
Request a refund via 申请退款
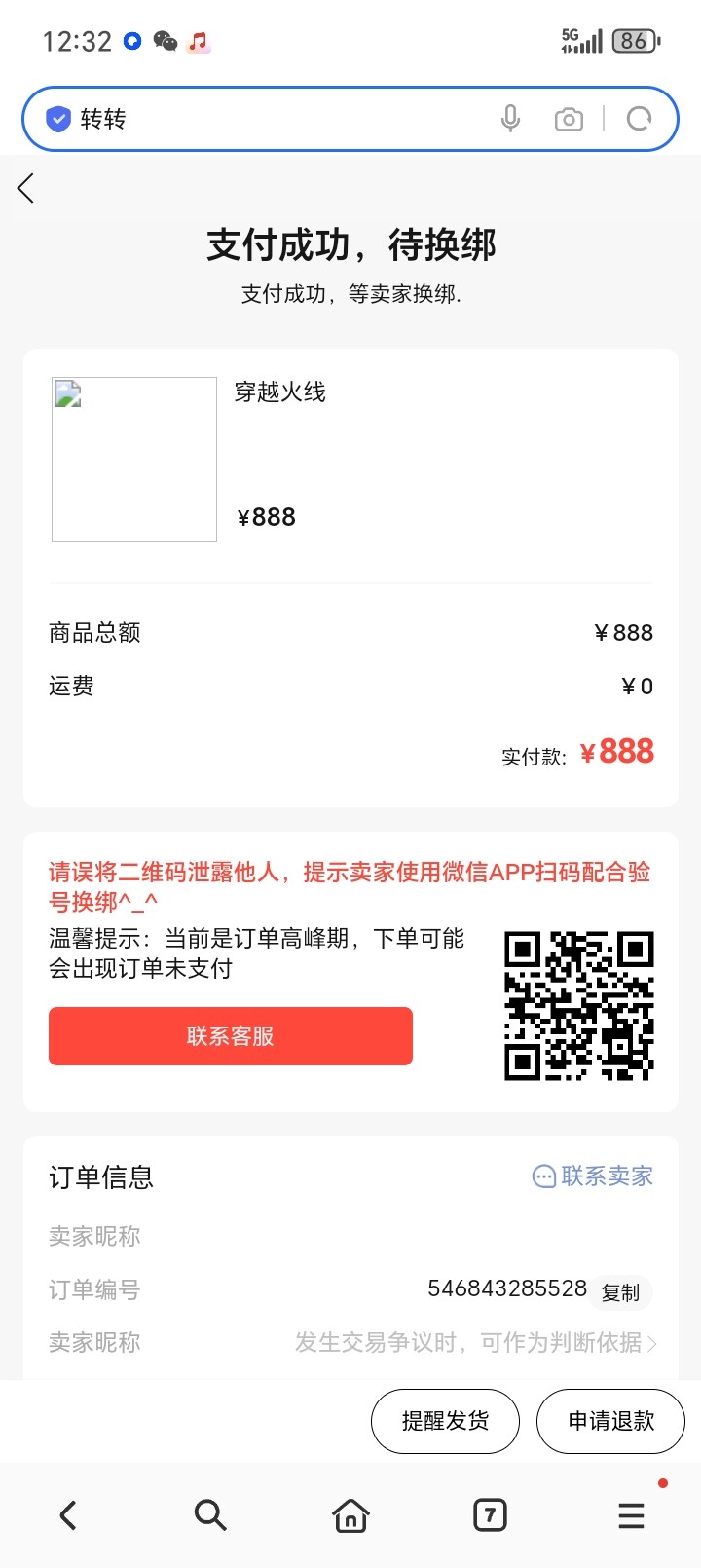click(610, 1421)
